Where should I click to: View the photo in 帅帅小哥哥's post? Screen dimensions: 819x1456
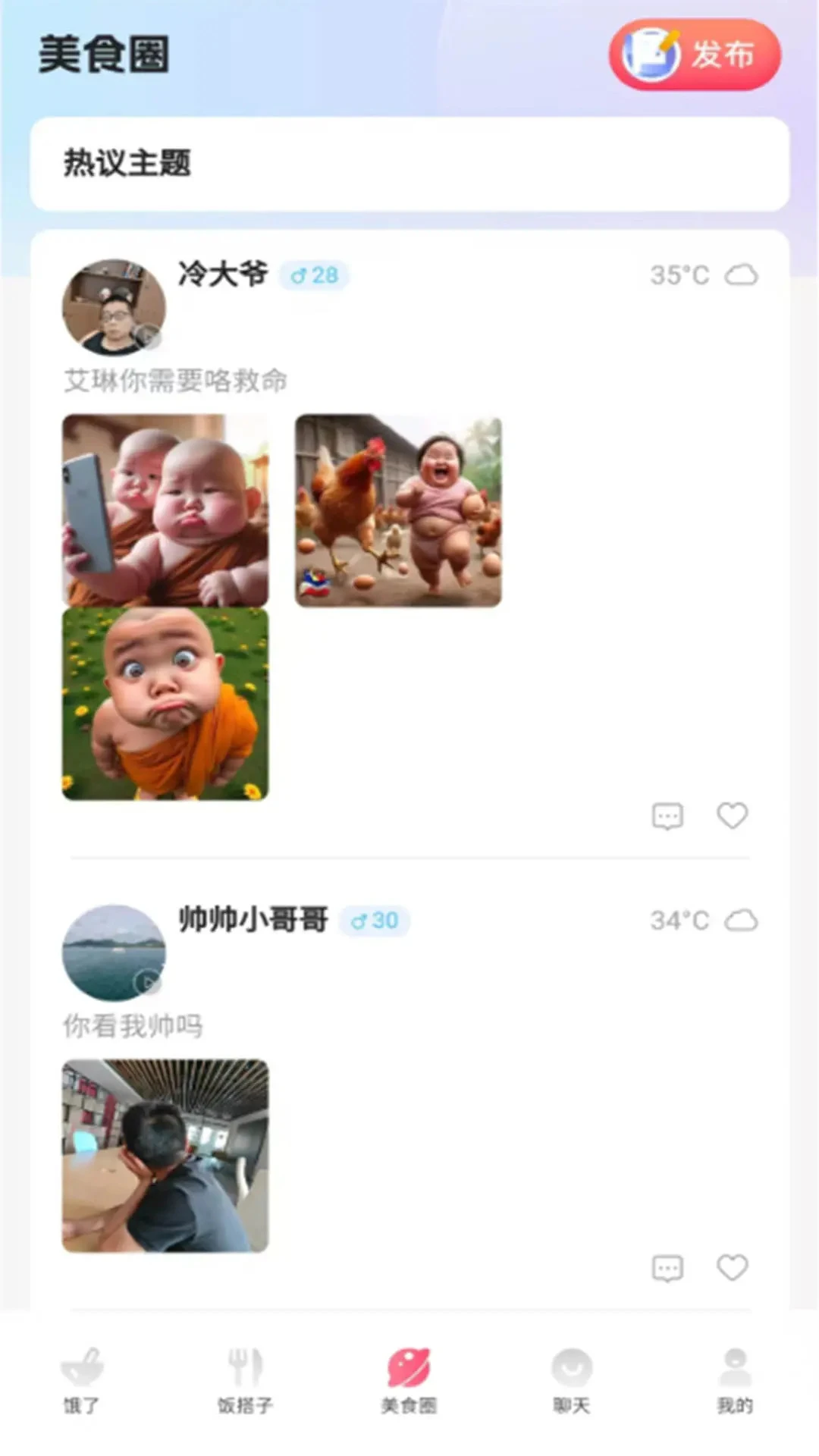pyautogui.click(x=165, y=1156)
